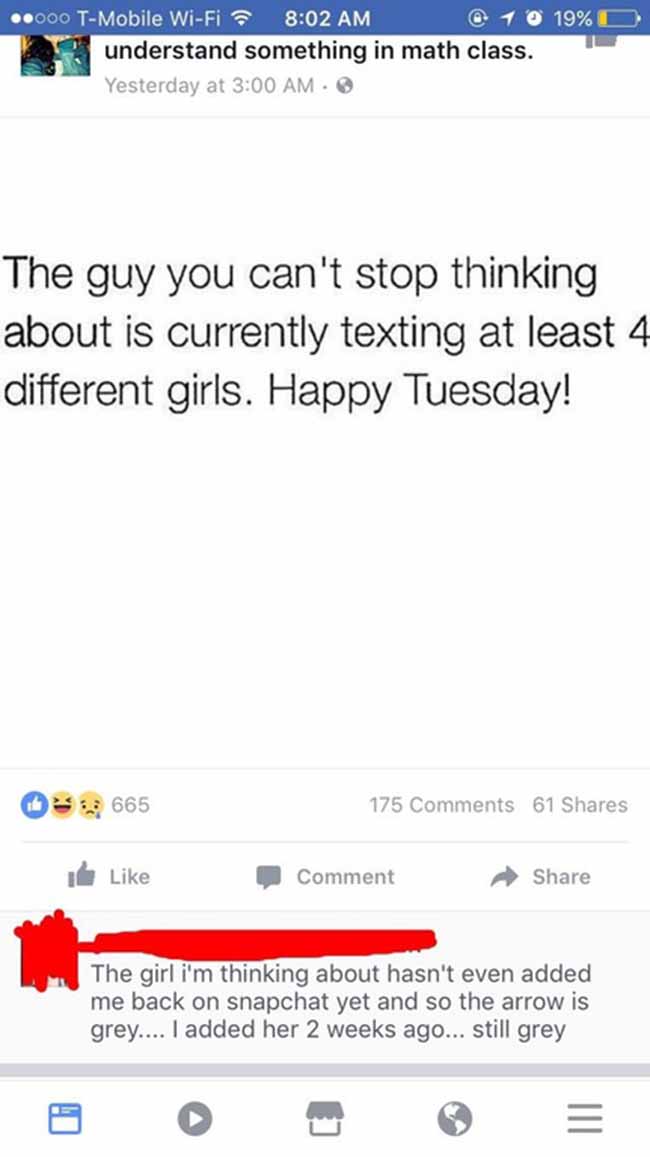View who reacted with 665 reactions
The height and width of the screenshot is (1157, 650).
click(x=86, y=804)
